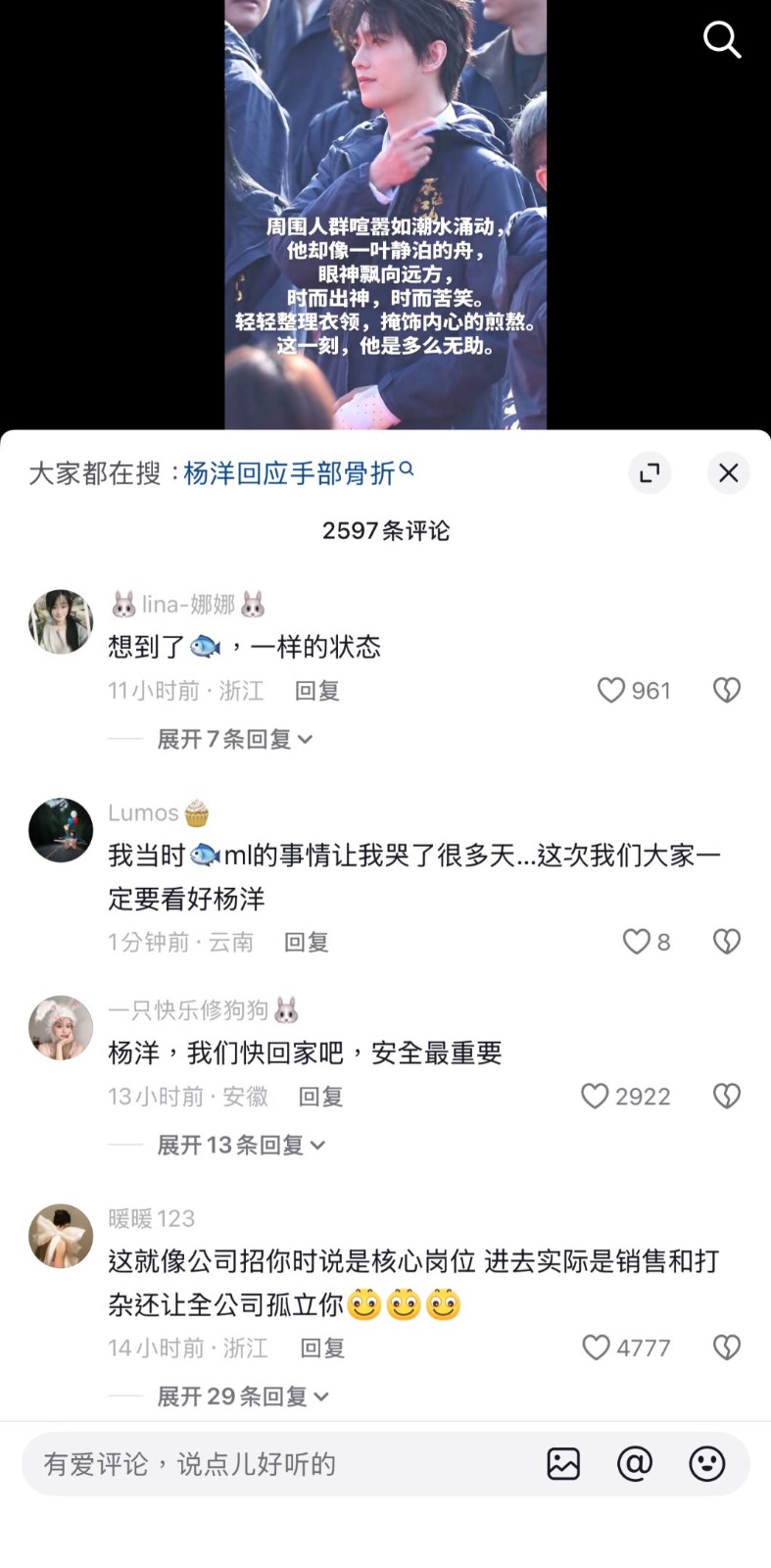Open 一只快乐修狗狗's profile avatar

pyautogui.click(x=61, y=1027)
